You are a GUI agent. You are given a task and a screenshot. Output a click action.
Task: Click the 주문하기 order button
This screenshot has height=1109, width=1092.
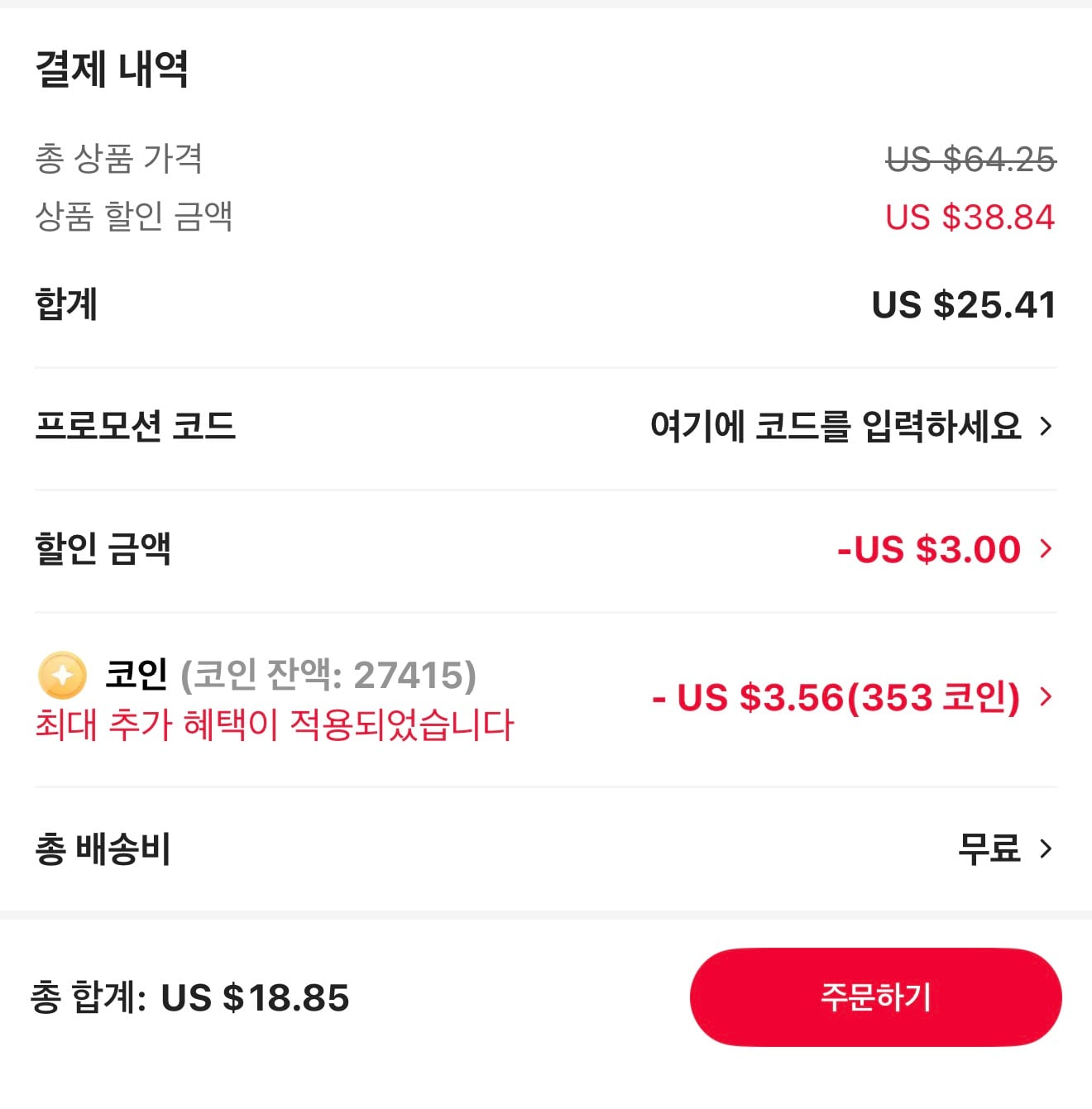click(875, 997)
